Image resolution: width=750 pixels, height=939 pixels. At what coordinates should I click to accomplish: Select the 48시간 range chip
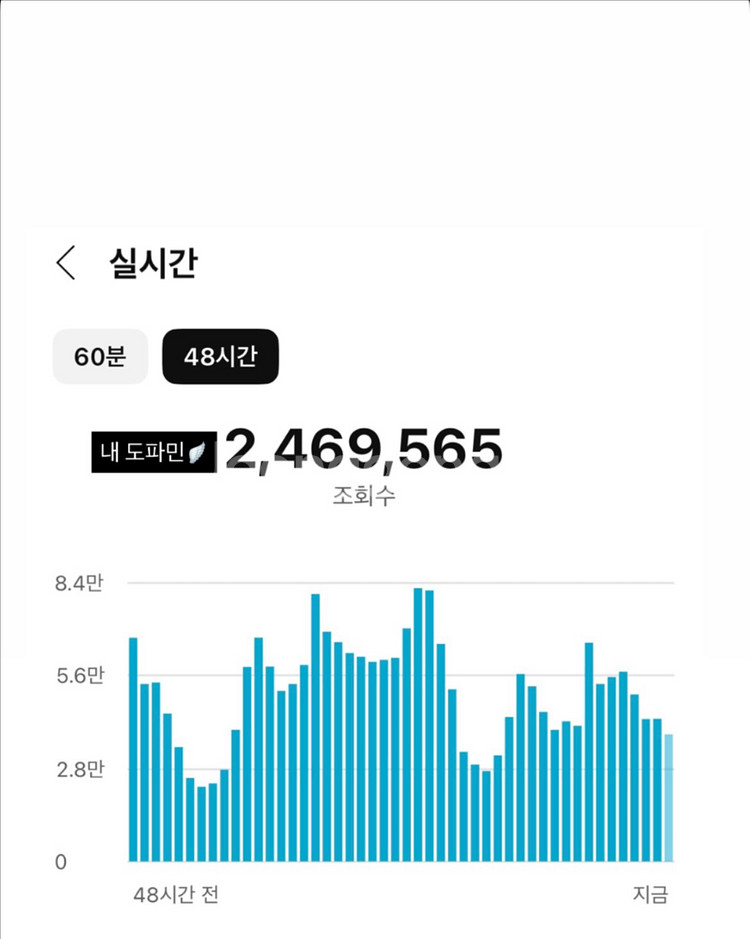(220, 356)
